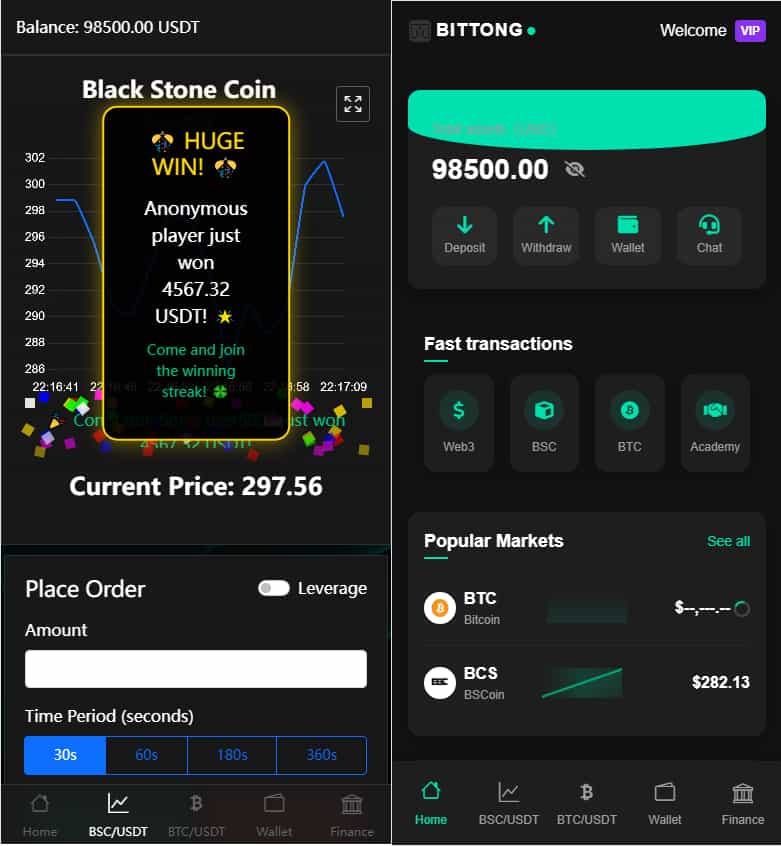
Task: Select the 180s time period
Action: [x=232, y=755]
